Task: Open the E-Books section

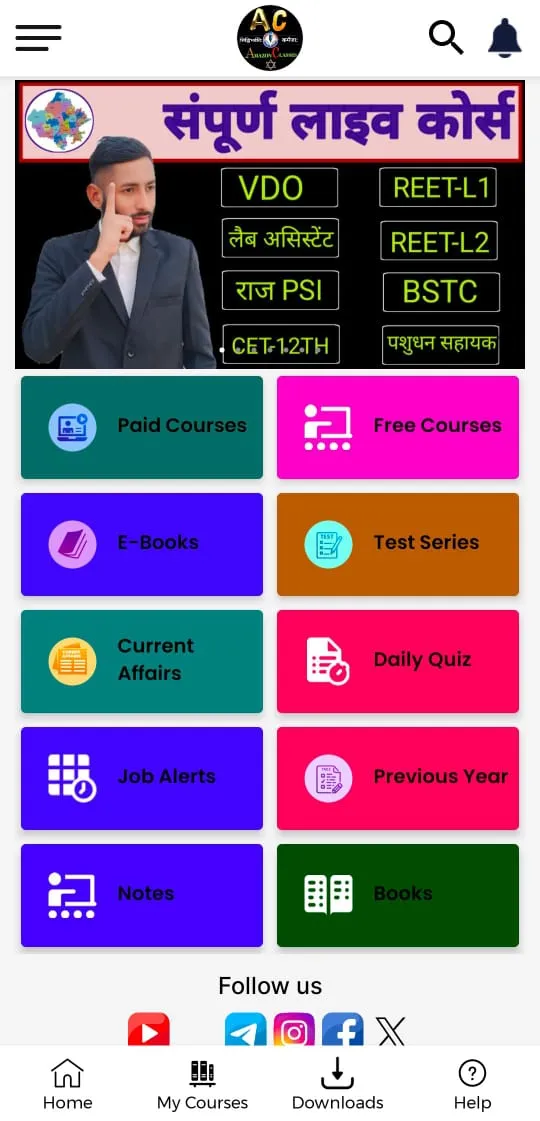Action: [x=142, y=544]
